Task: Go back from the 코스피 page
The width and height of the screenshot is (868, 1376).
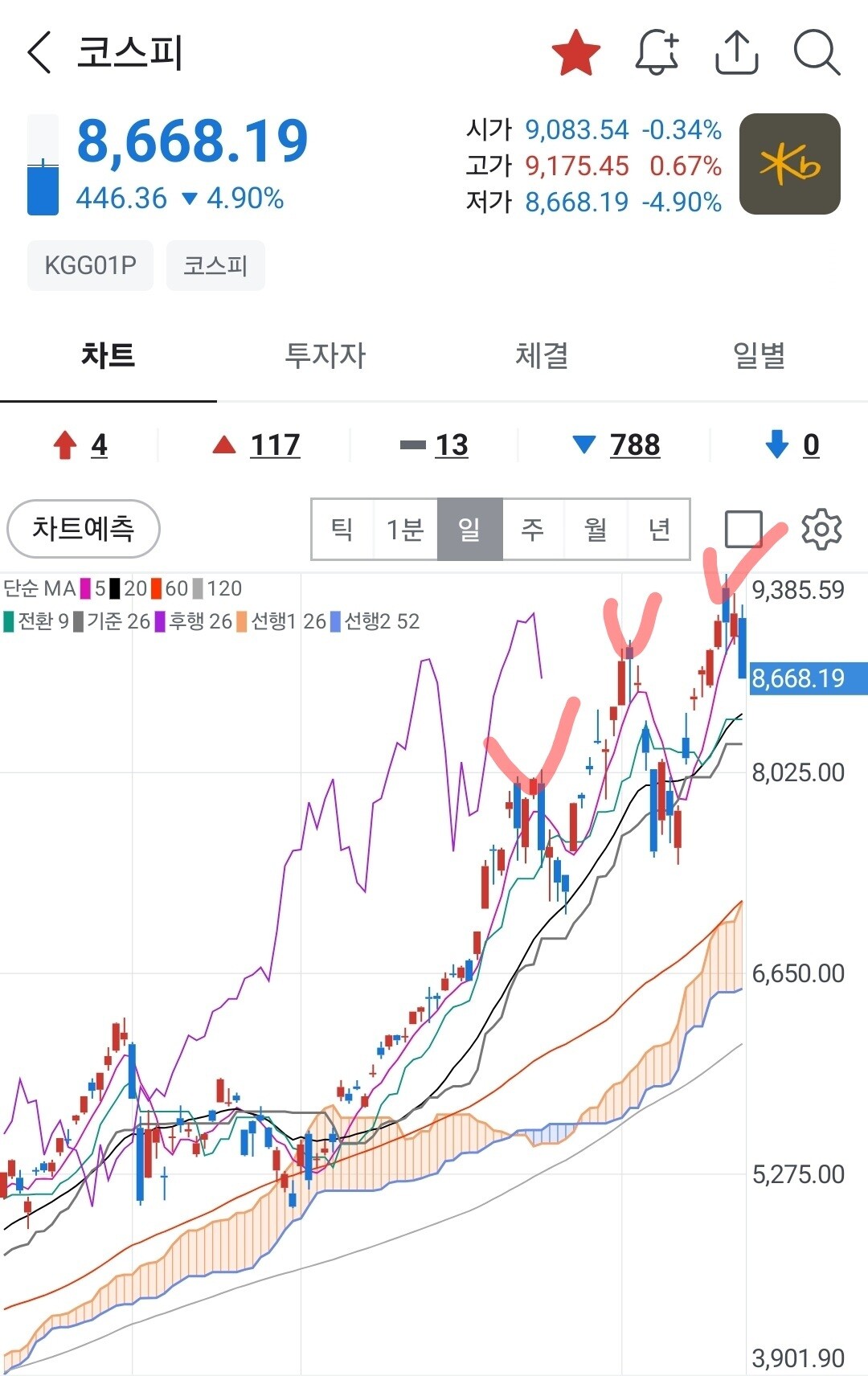Action: tap(39, 53)
